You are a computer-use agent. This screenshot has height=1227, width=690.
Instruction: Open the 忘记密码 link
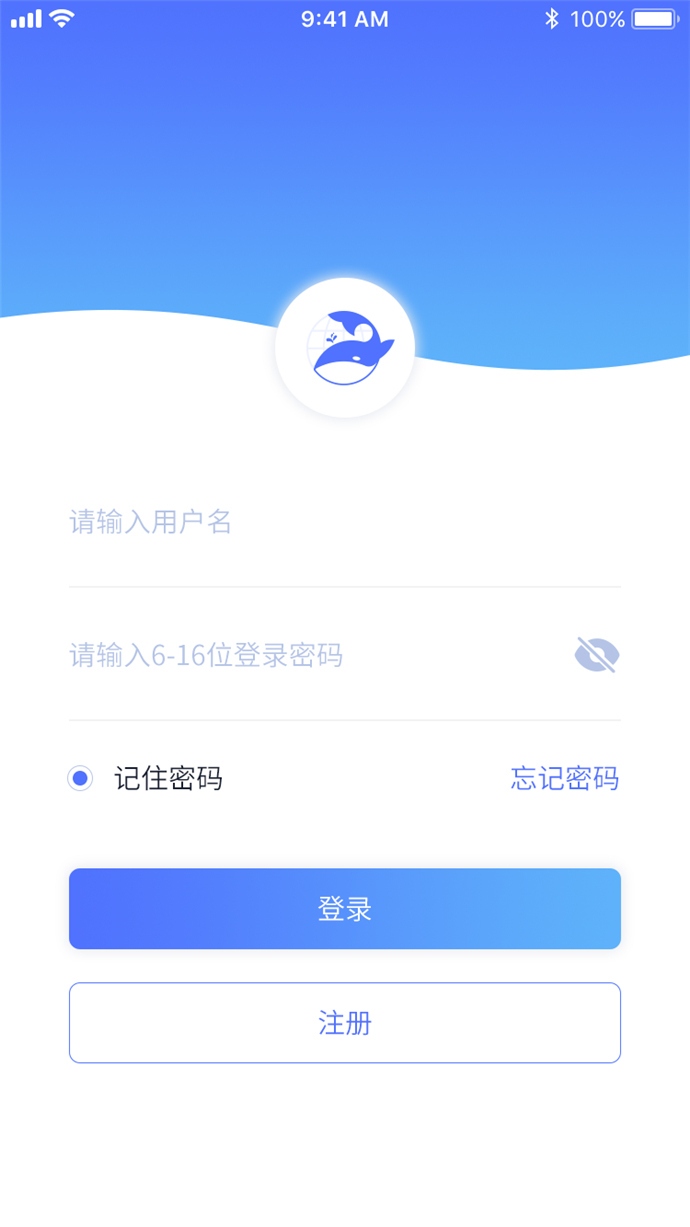565,778
